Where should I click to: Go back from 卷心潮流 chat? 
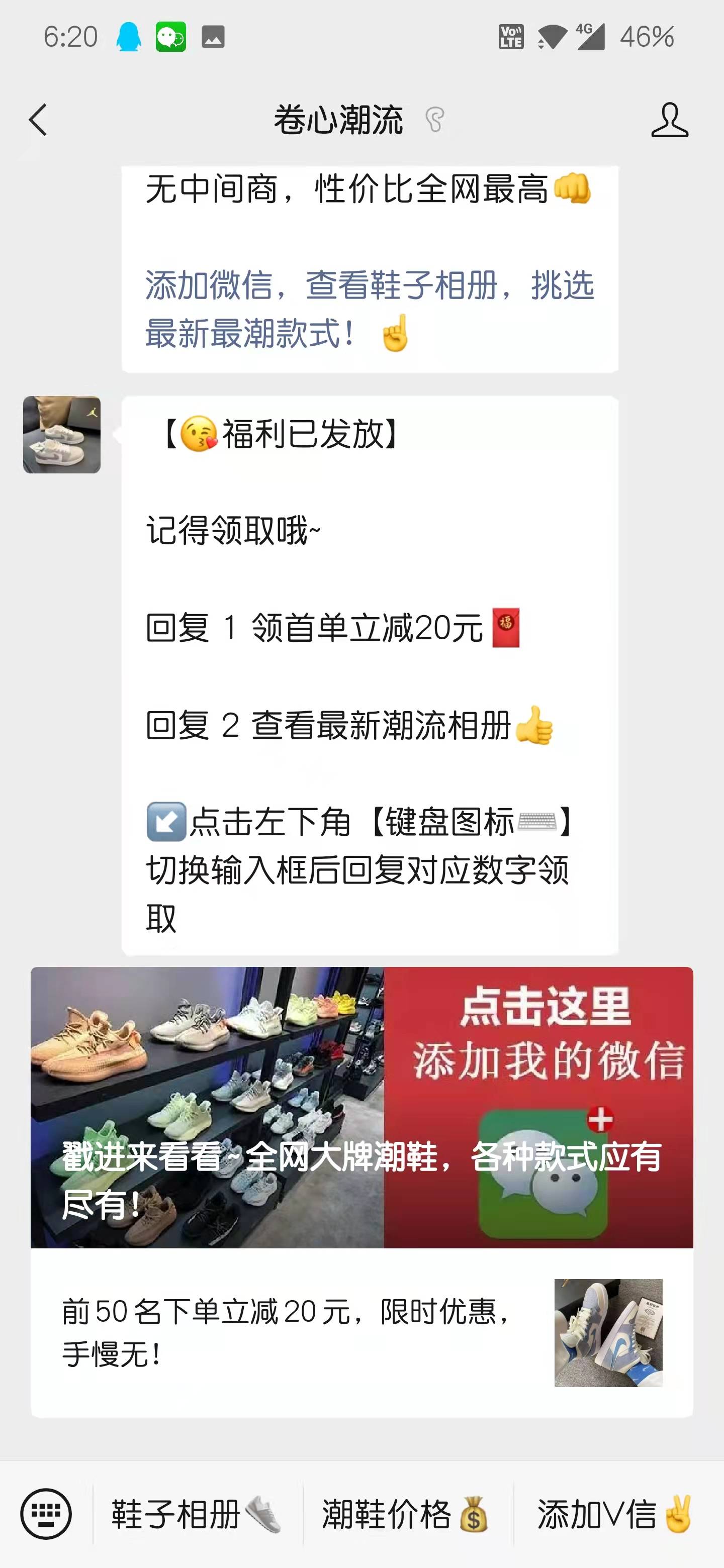(x=38, y=120)
